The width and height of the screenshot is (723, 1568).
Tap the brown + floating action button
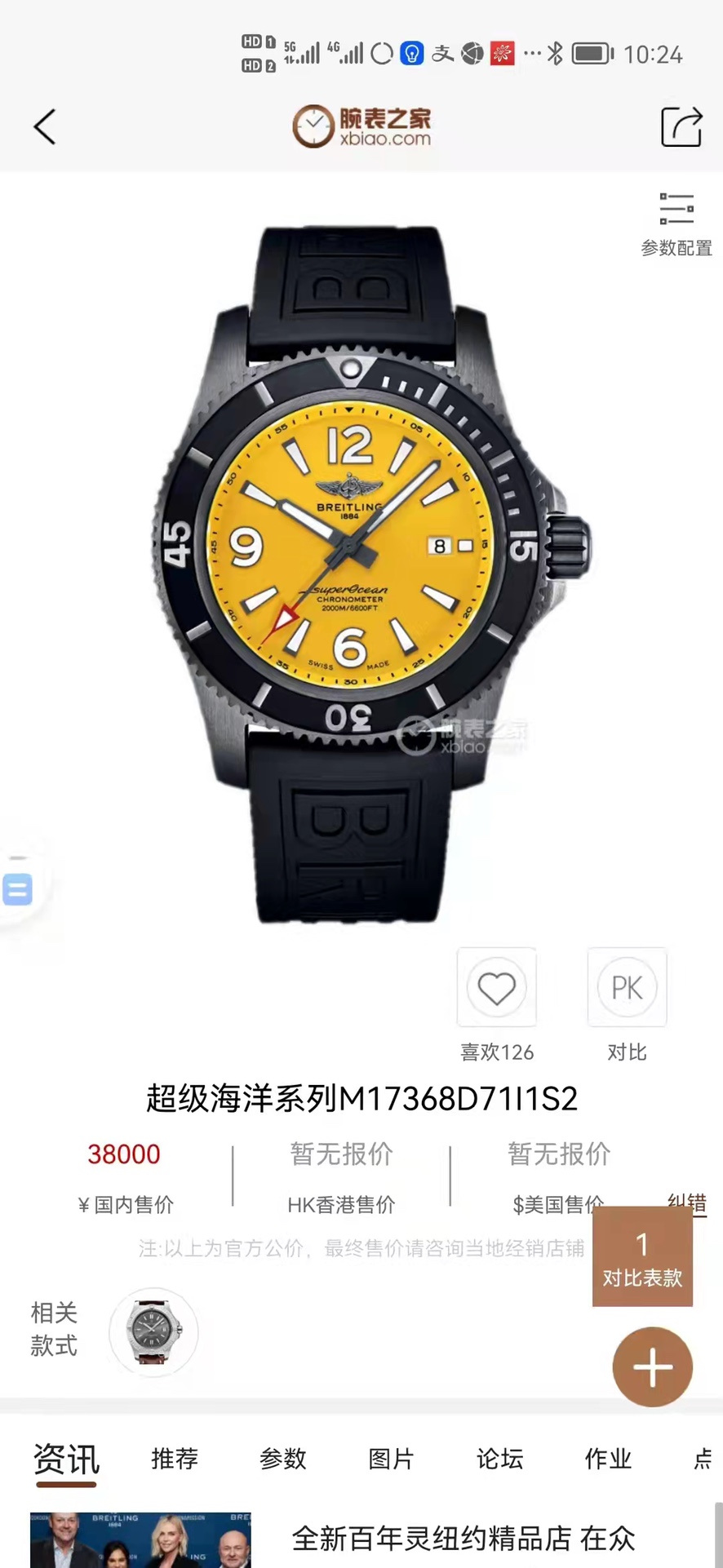651,1366
